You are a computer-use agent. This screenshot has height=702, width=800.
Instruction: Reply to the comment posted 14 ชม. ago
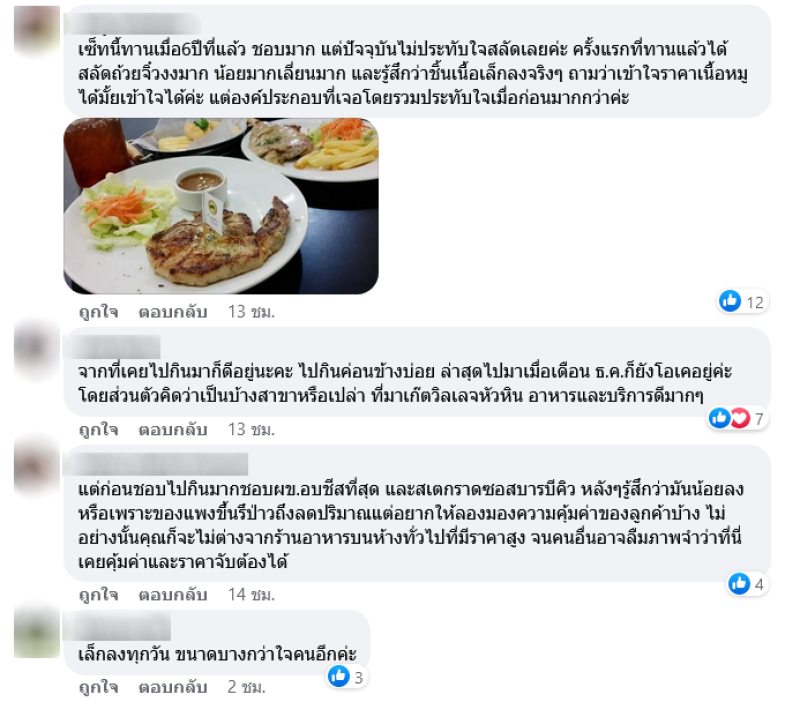click(x=173, y=594)
